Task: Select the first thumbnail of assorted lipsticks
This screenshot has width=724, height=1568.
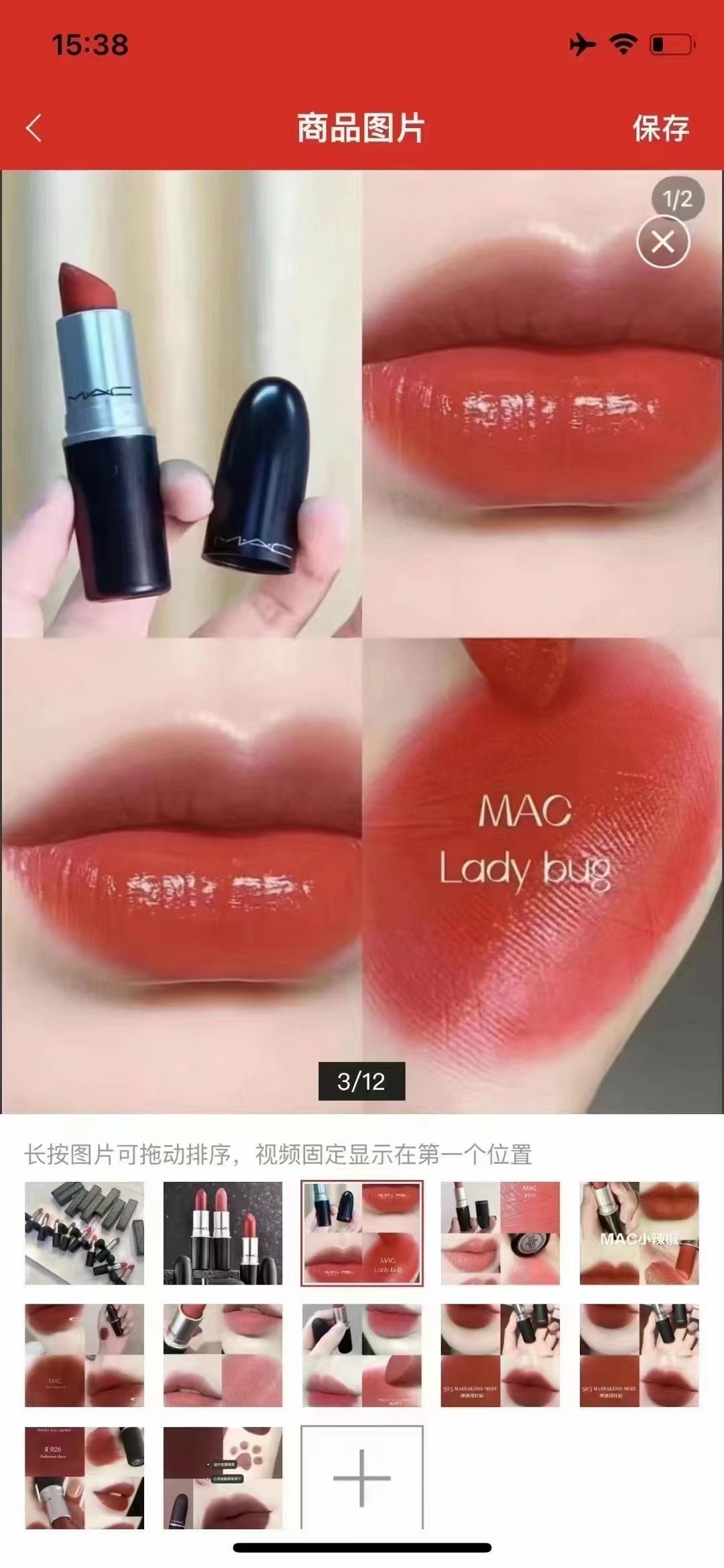Action: coord(84,1233)
